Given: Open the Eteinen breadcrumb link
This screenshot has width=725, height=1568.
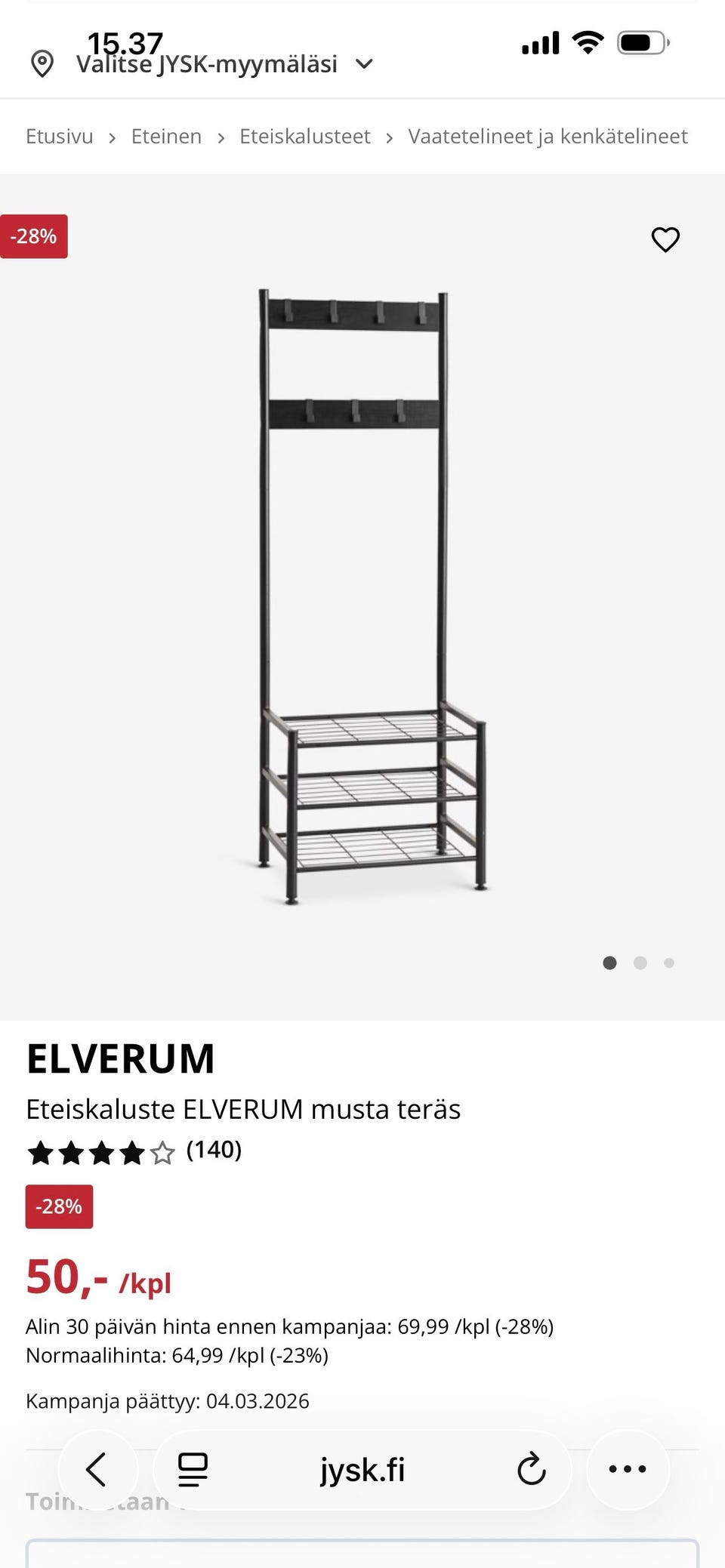Looking at the screenshot, I should [166, 137].
